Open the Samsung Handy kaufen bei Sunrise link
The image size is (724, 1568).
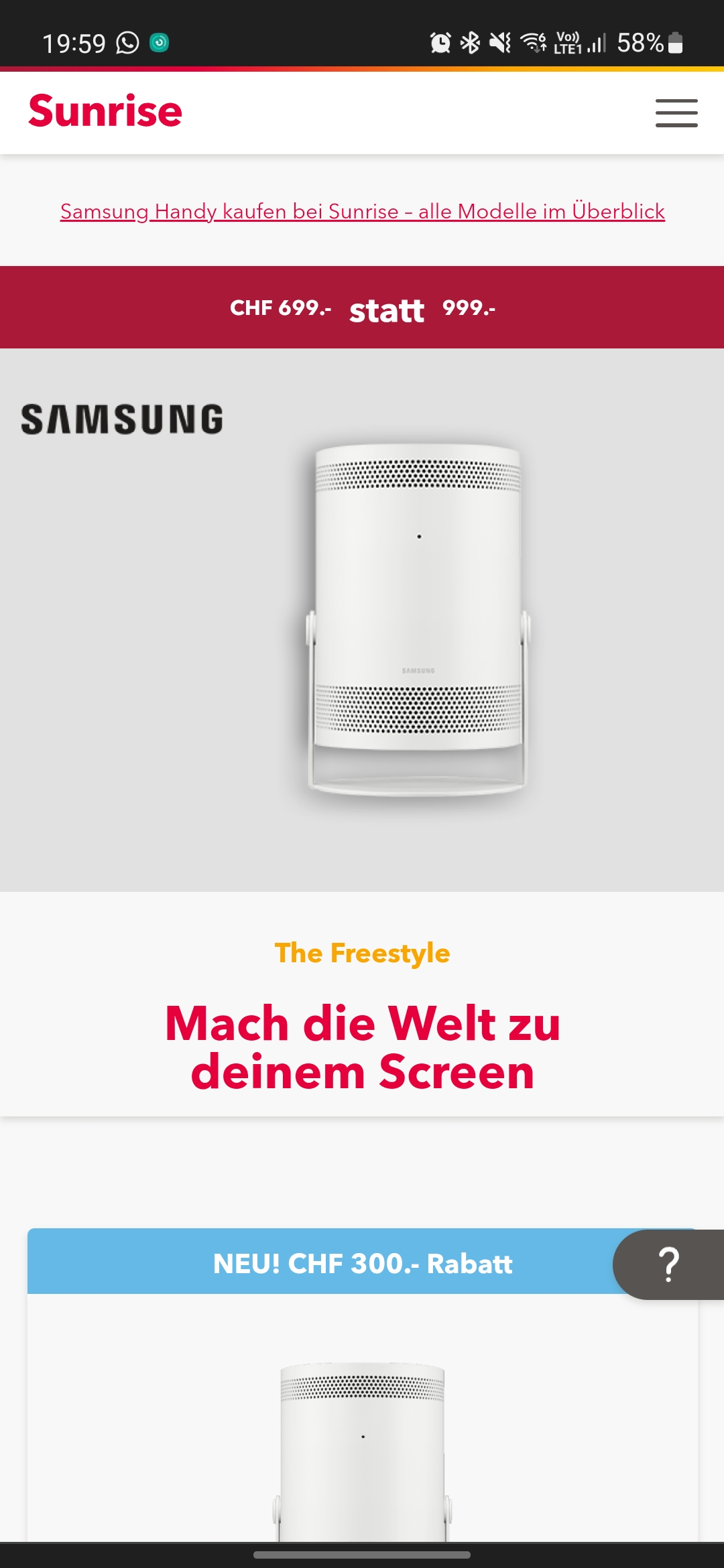click(x=362, y=211)
